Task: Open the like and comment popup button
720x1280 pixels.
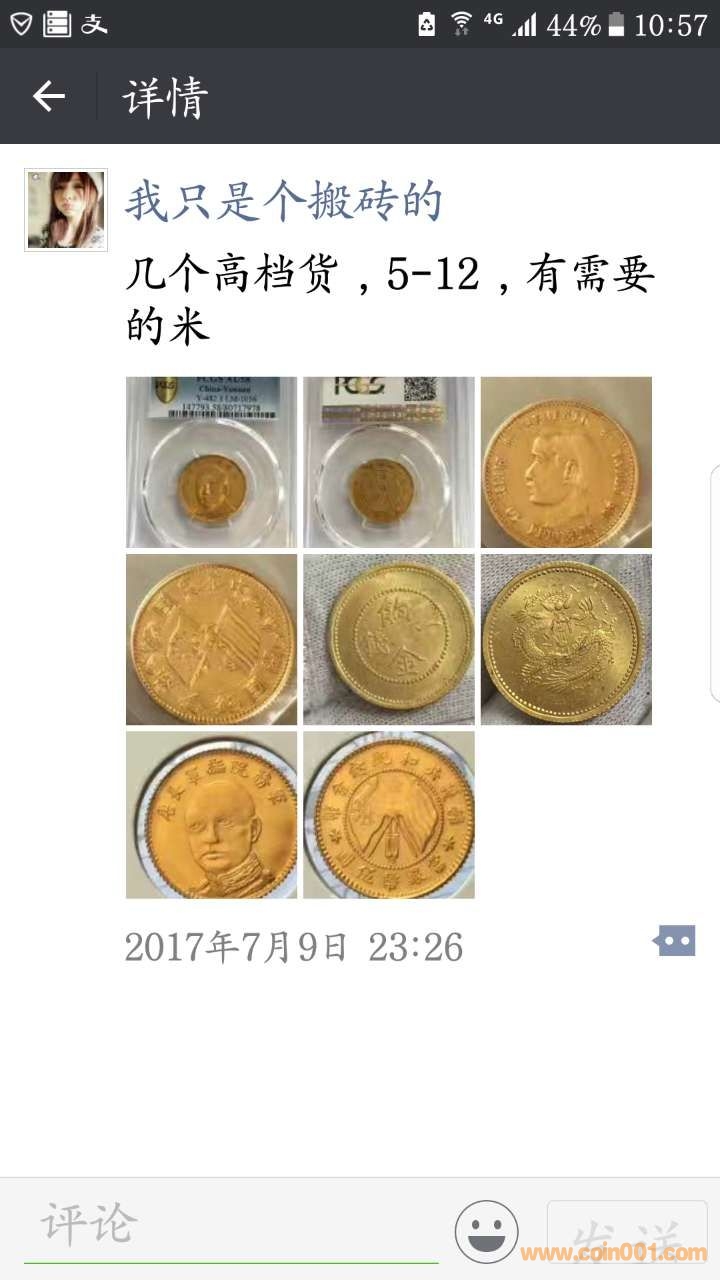Action: 675,942
